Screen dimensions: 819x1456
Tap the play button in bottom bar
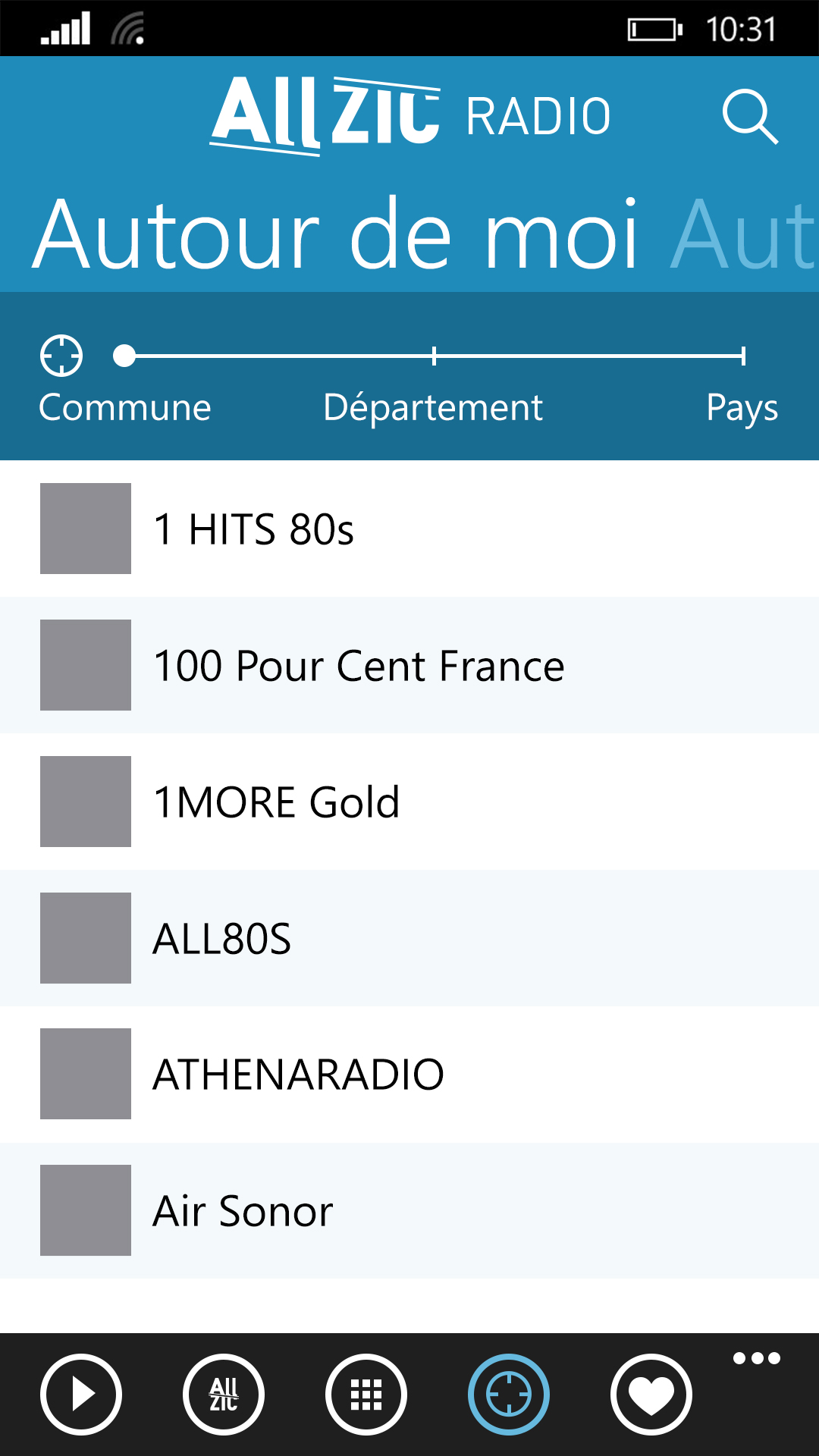81,1394
